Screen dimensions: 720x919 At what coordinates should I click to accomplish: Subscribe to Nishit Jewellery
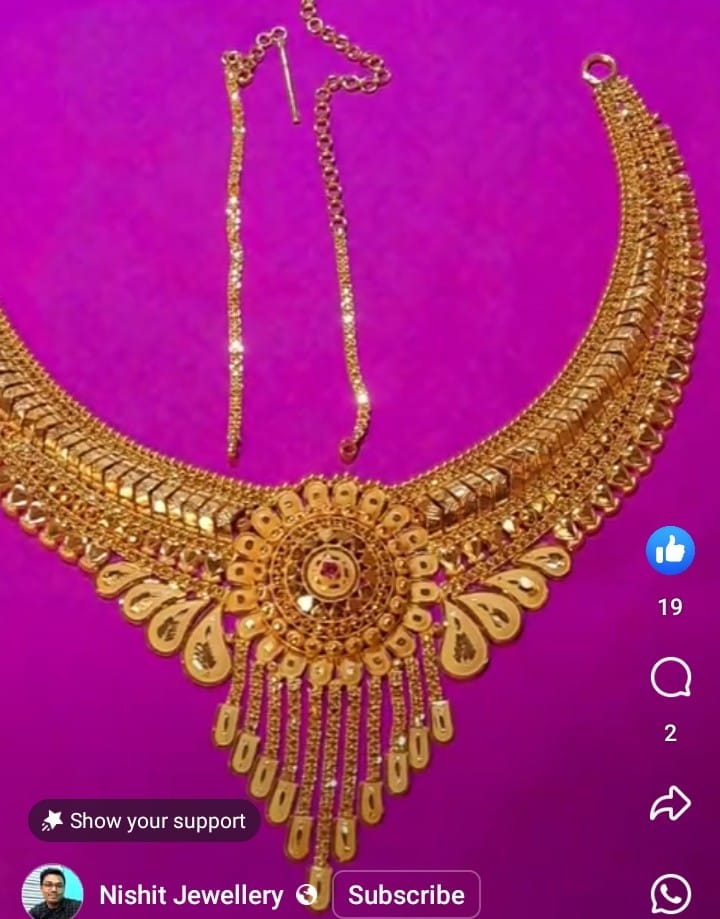coord(406,894)
